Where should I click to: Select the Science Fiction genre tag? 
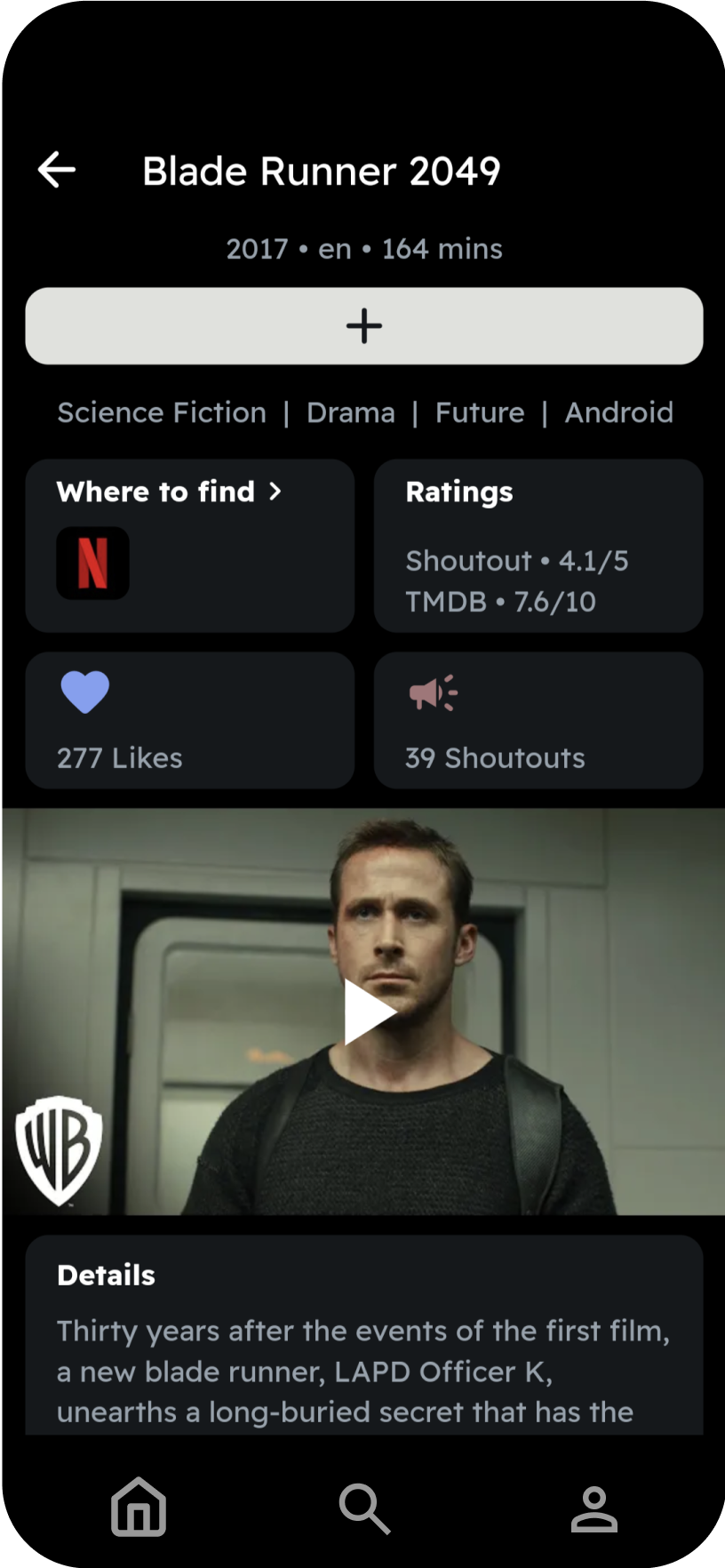pyautogui.click(x=162, y=412)
